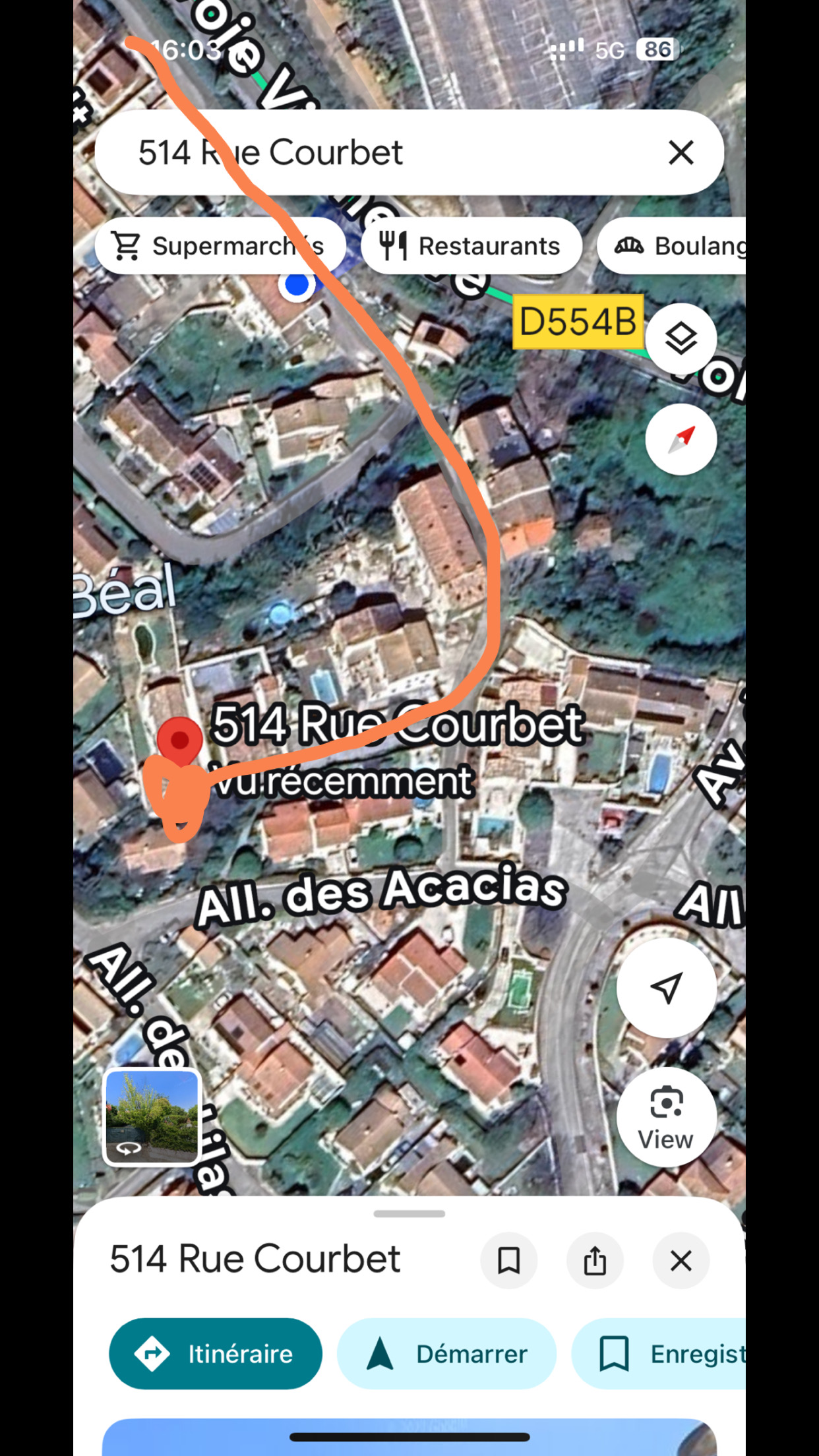Start navigation with the Démarrer button
This screenshot has height=1456, width=819.
pyautogui.click(x=446, y=1354)
